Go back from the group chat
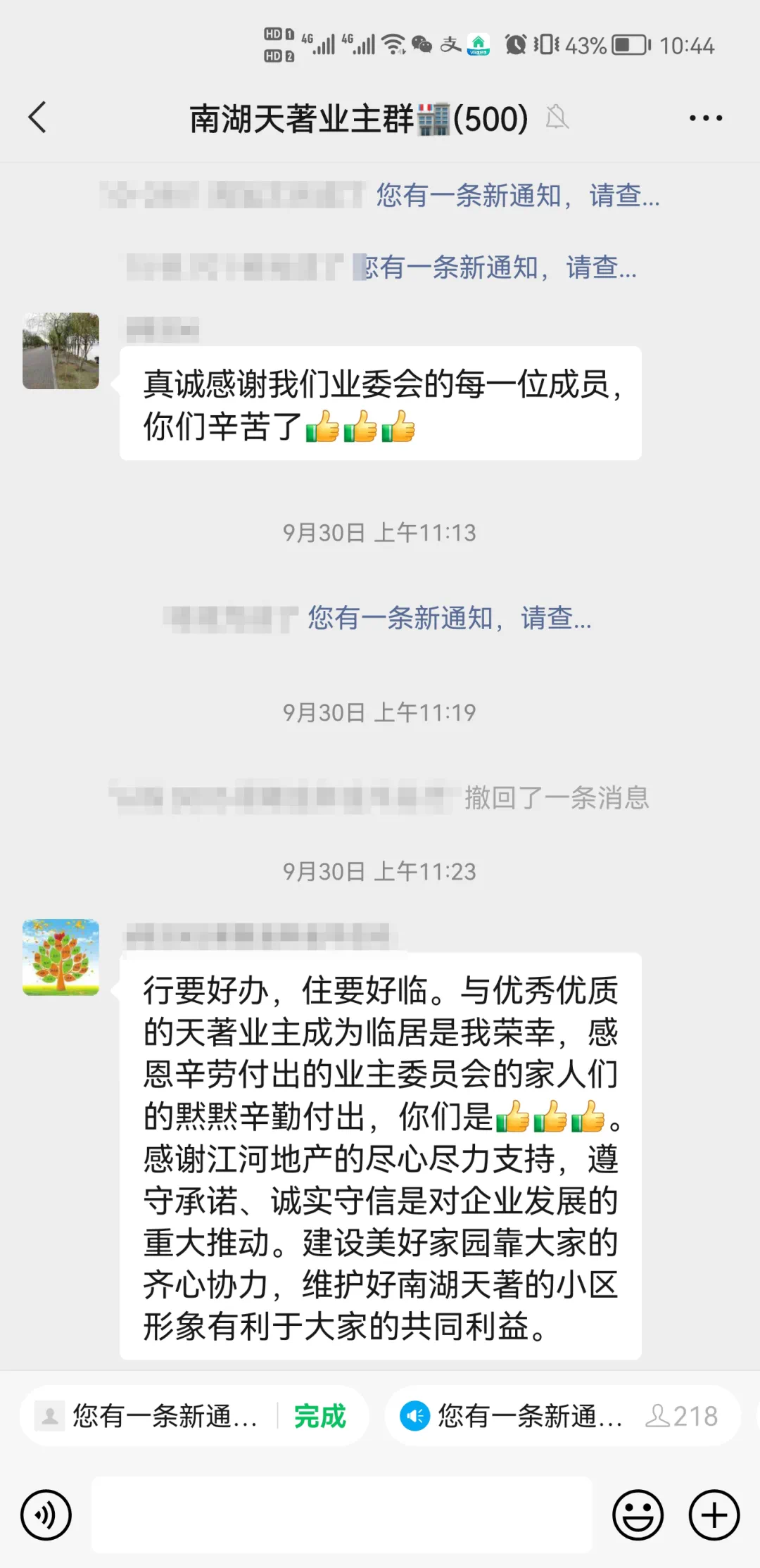760x1568 pixels. tap(38, 118)
